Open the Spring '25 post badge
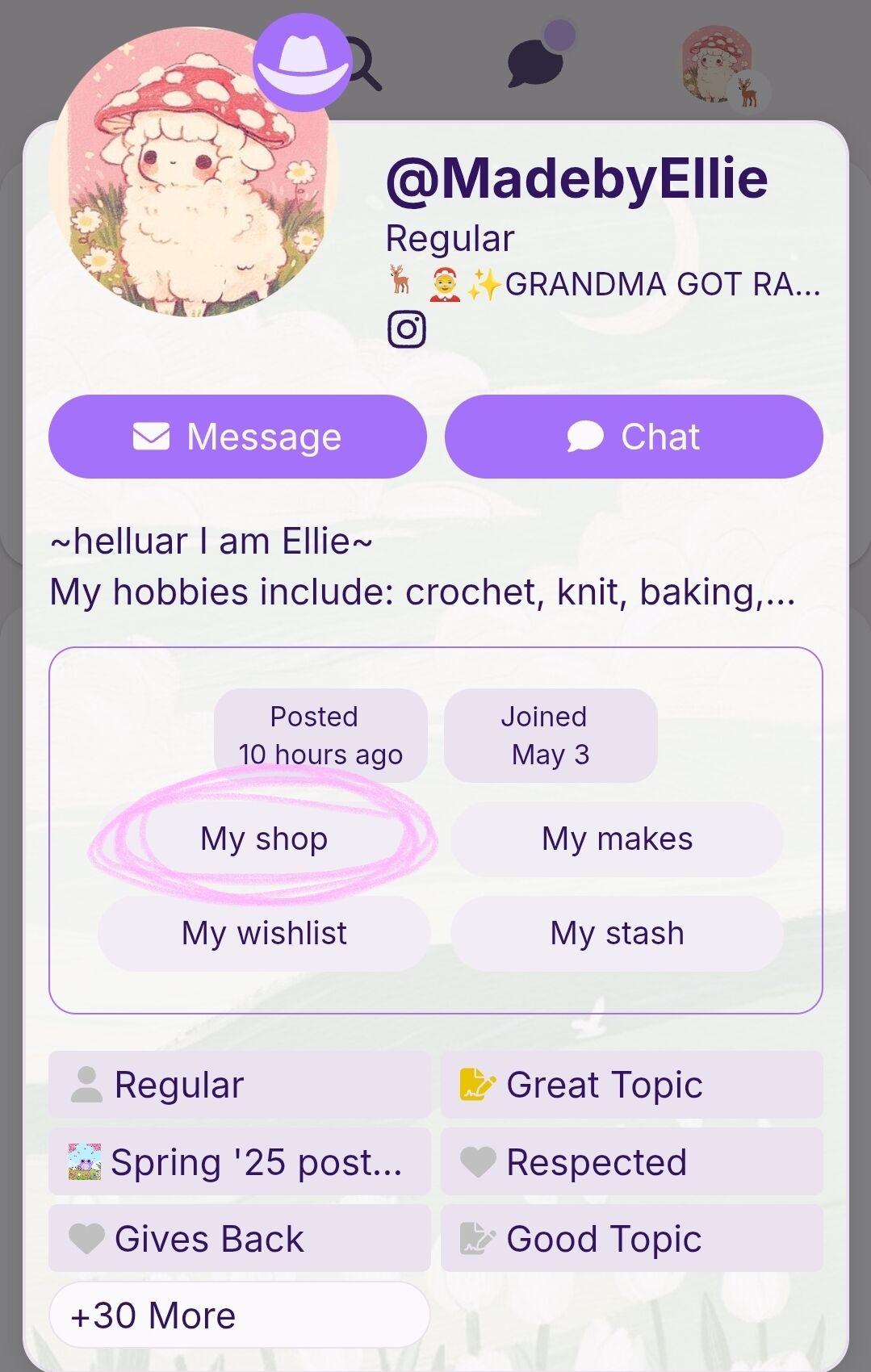 pyautogui.click(x=239, y=1162)
